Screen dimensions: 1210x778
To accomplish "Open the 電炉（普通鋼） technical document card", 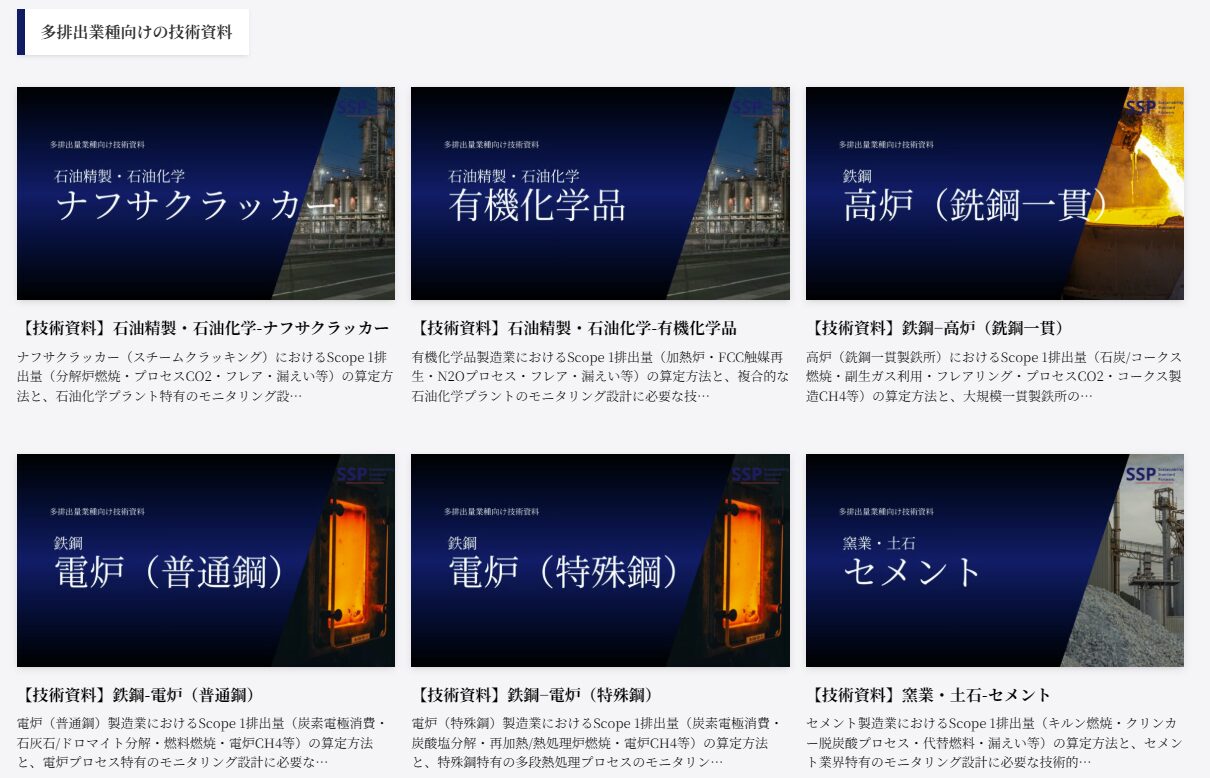I will pos(205,560).
